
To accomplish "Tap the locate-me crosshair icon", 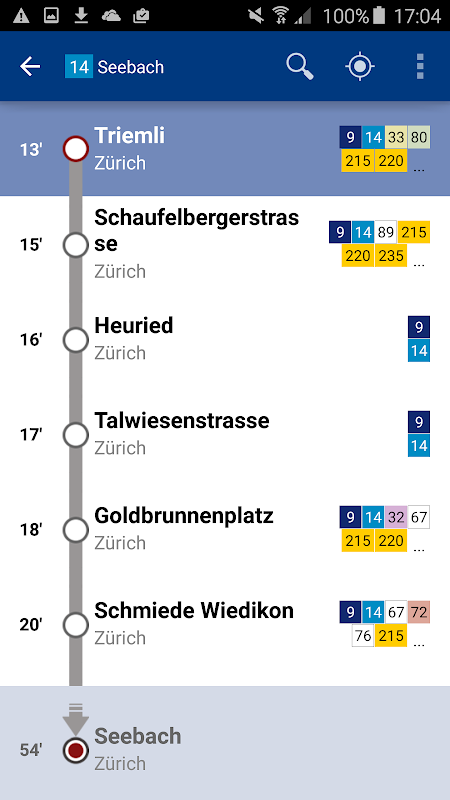I will pos(360,67).
